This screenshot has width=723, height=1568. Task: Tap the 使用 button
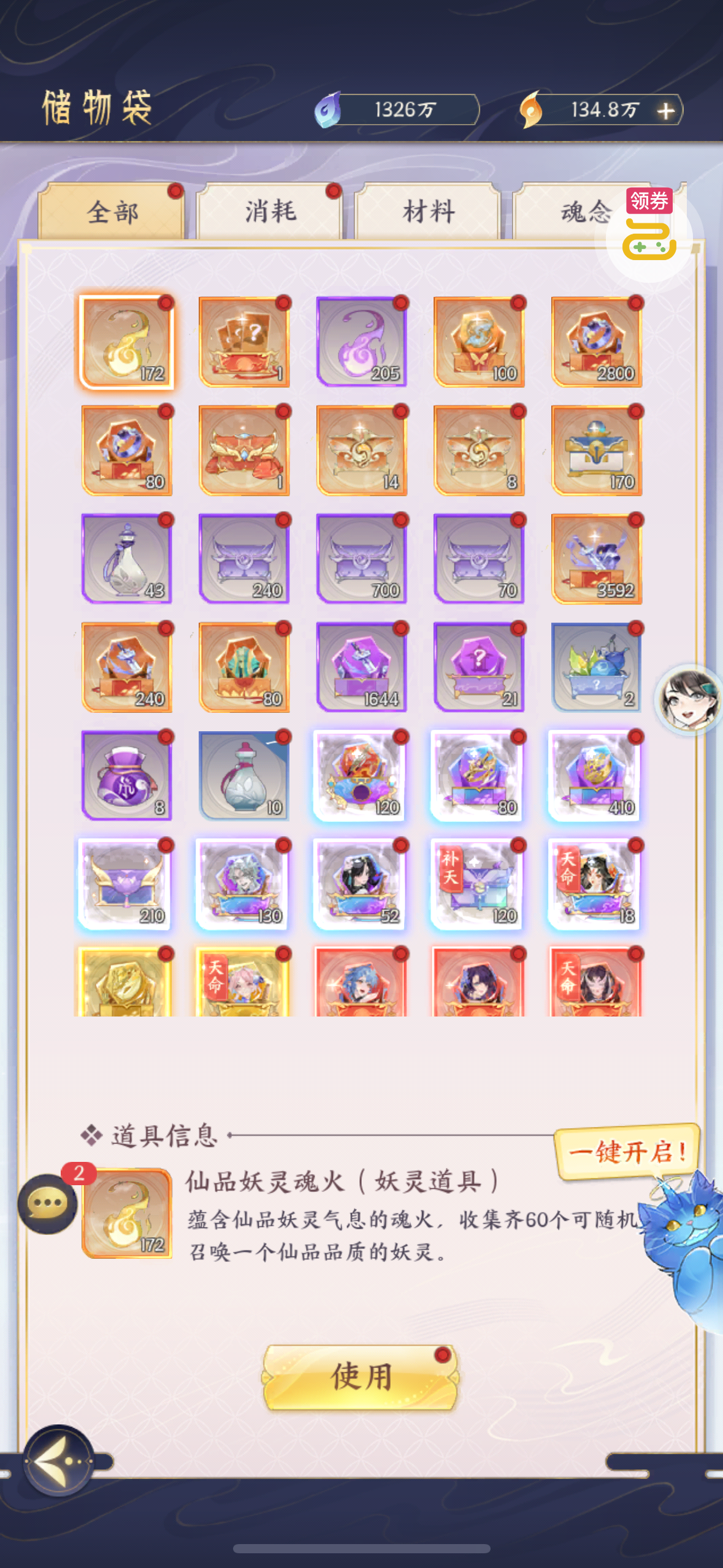coord(361,1377)
